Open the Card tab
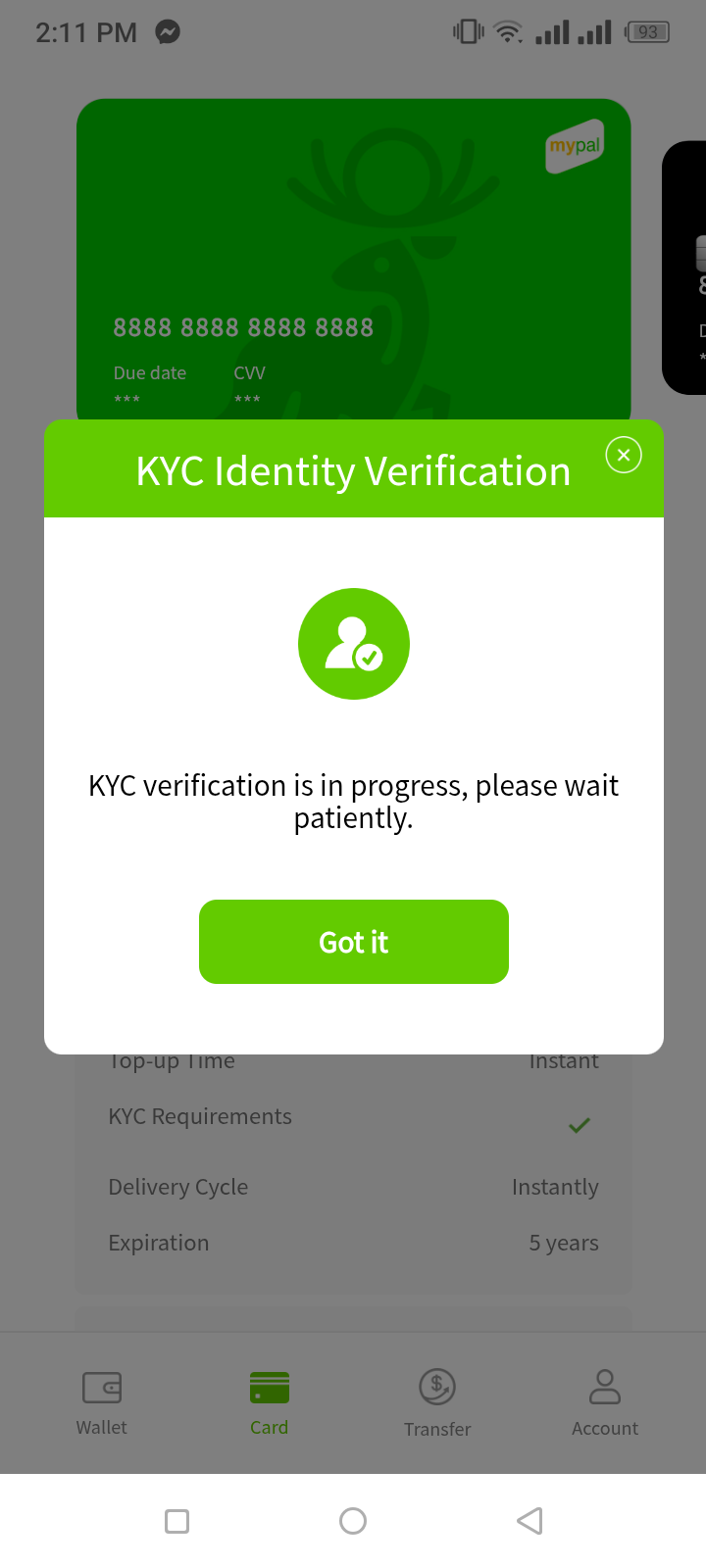Viewport: 706px width, 1568px height. pyautogui.click(x=269, y=1402)
